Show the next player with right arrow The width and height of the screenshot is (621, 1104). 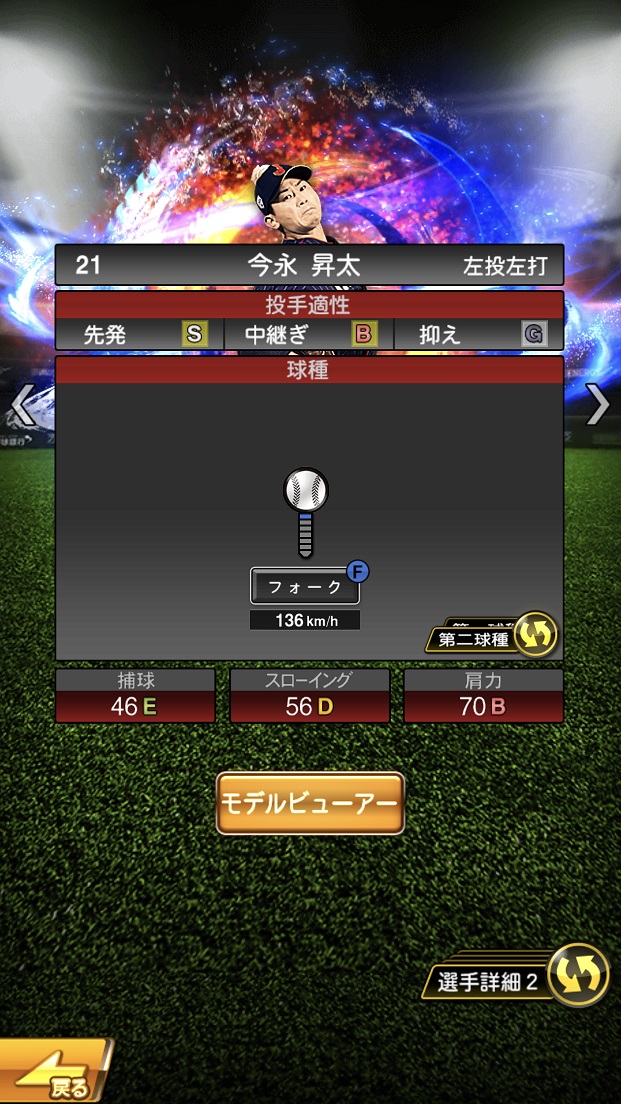click(x=597, y=404)
